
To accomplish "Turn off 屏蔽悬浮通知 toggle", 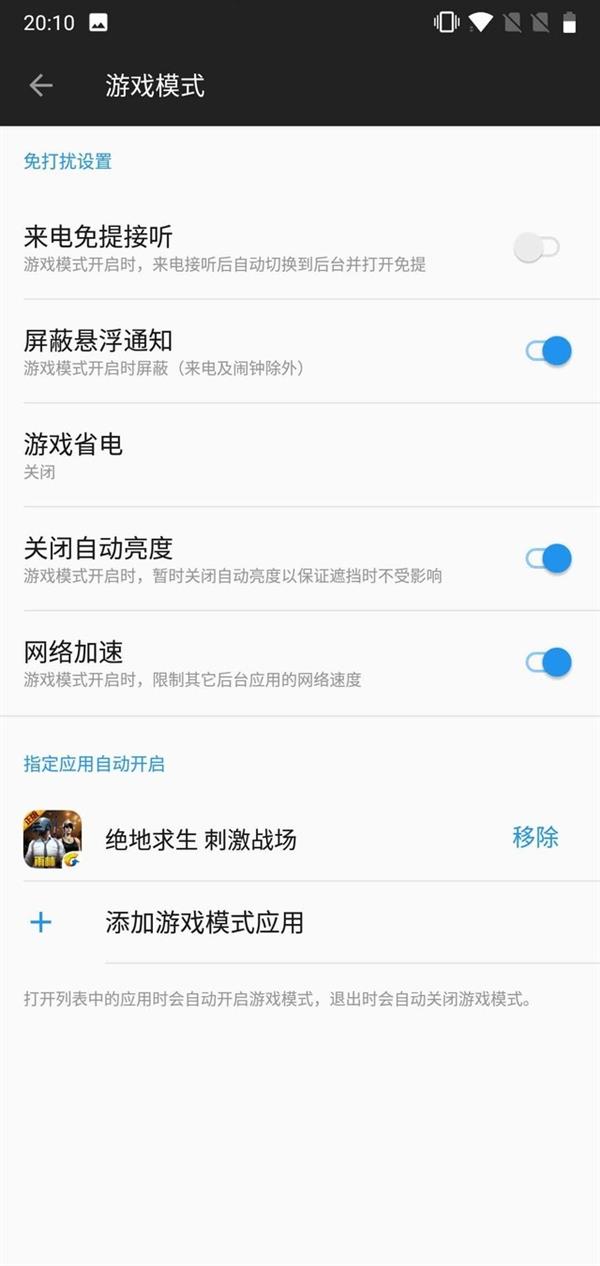I will [x=549, y=351].
